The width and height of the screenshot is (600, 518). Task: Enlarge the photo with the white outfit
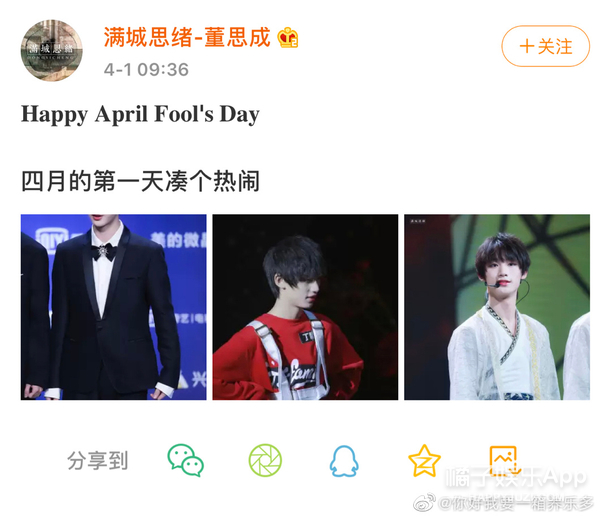tap(496, 307)
